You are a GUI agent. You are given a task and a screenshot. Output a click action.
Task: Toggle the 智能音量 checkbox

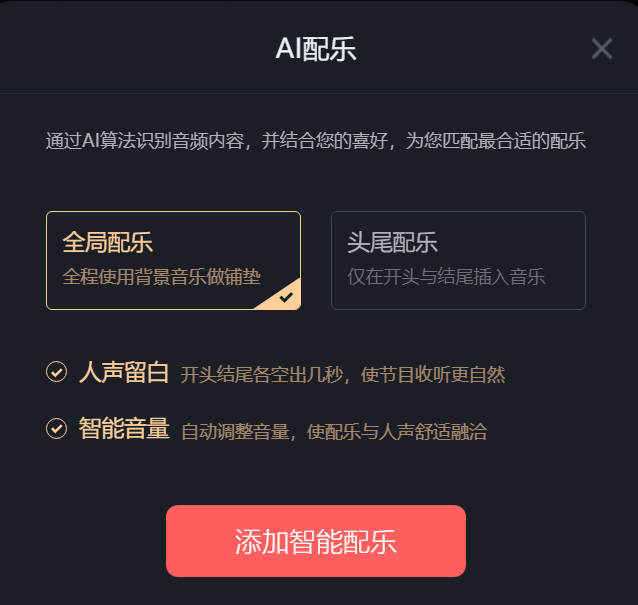[57, 429]
